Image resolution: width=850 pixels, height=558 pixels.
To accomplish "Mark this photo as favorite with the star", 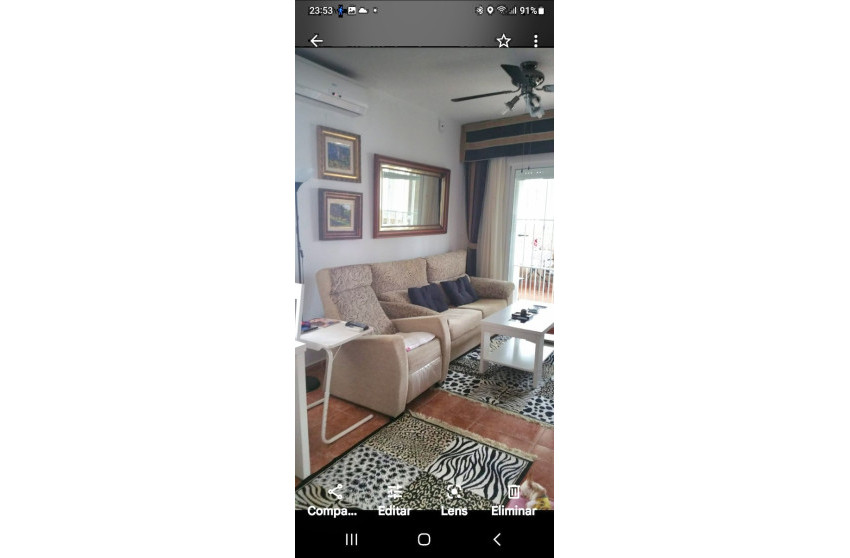I will coord(503,41).
